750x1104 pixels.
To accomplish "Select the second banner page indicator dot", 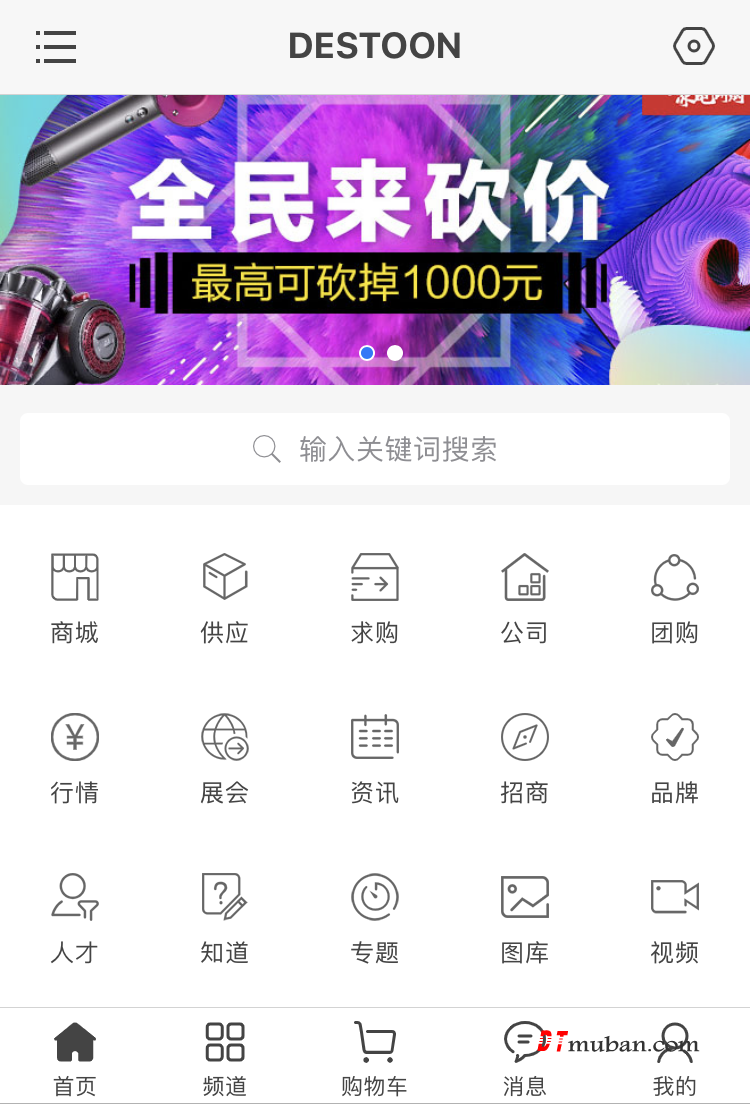I will 395,353.
